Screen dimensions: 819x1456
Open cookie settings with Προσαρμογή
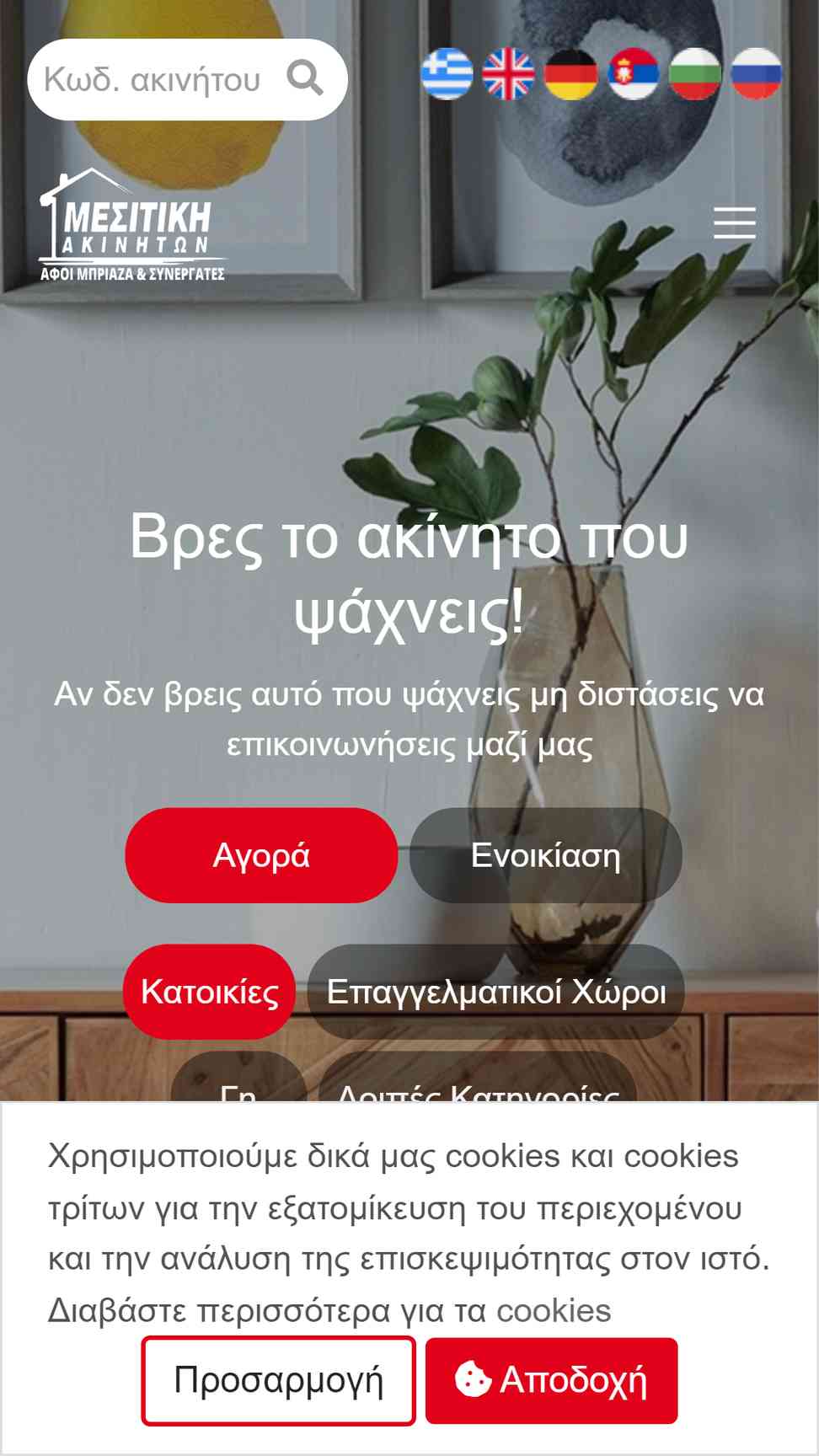[x=278, y=1381]
